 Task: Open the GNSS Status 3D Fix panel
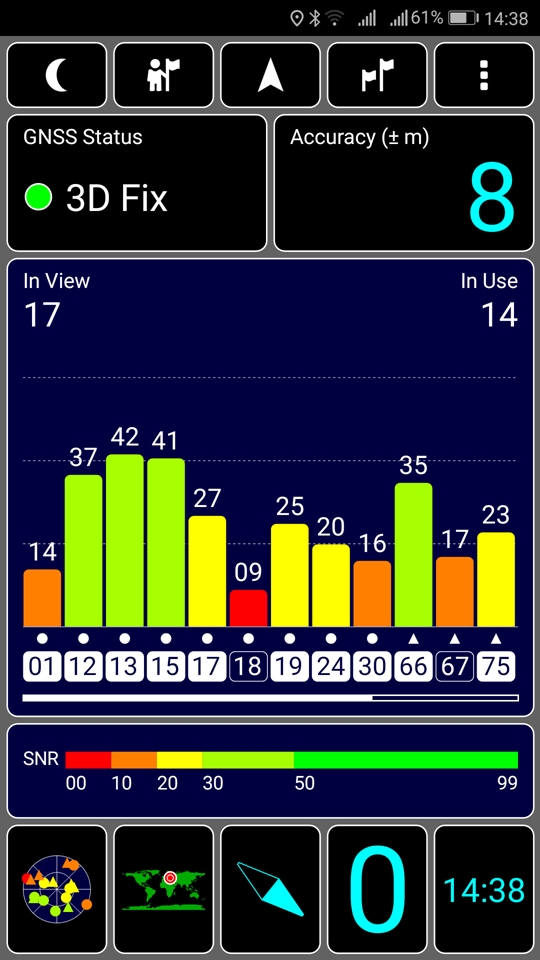coord(137,183)
